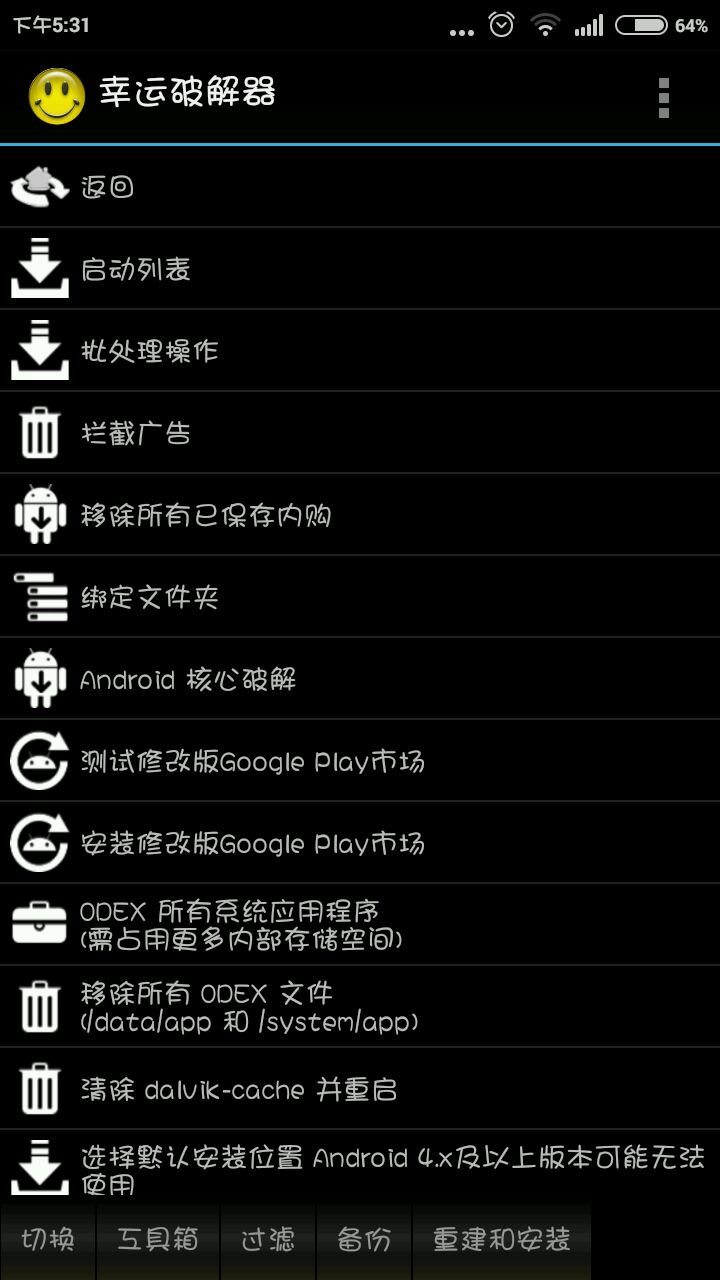
Task: Open 备份 from the bottom bar
Action: (x=364, y=1241)
